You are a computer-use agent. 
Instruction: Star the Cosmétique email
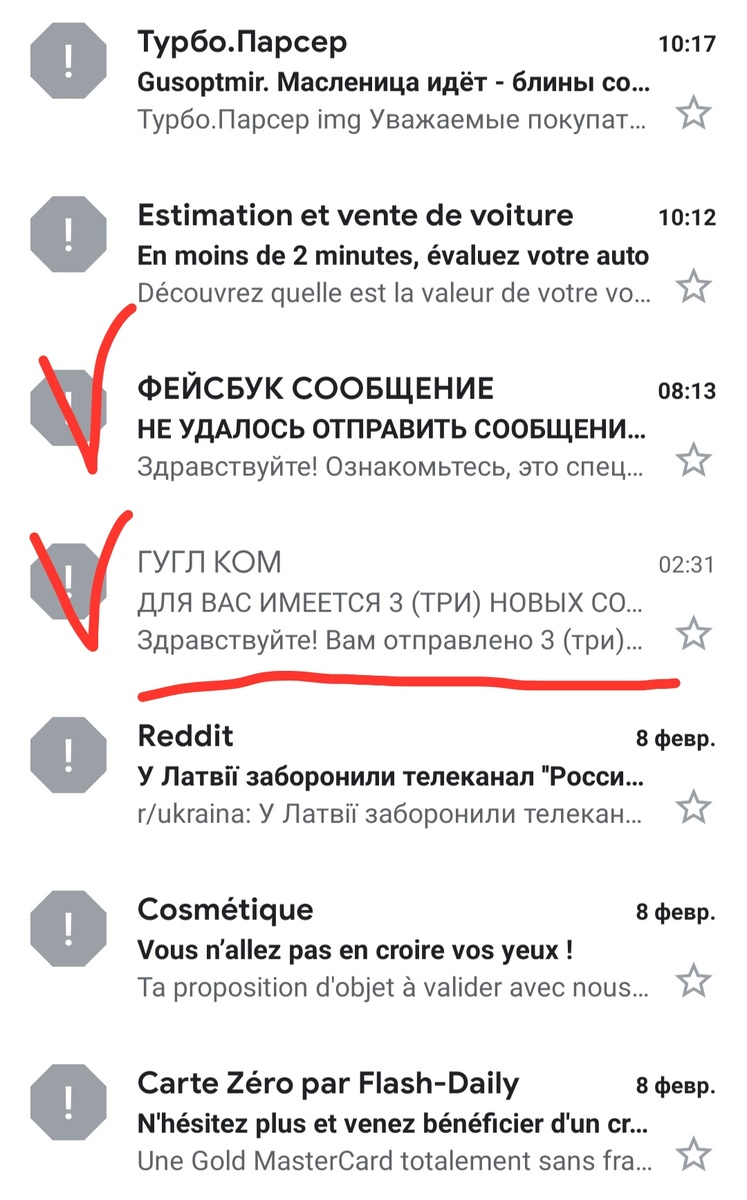(x=694, y=980)
